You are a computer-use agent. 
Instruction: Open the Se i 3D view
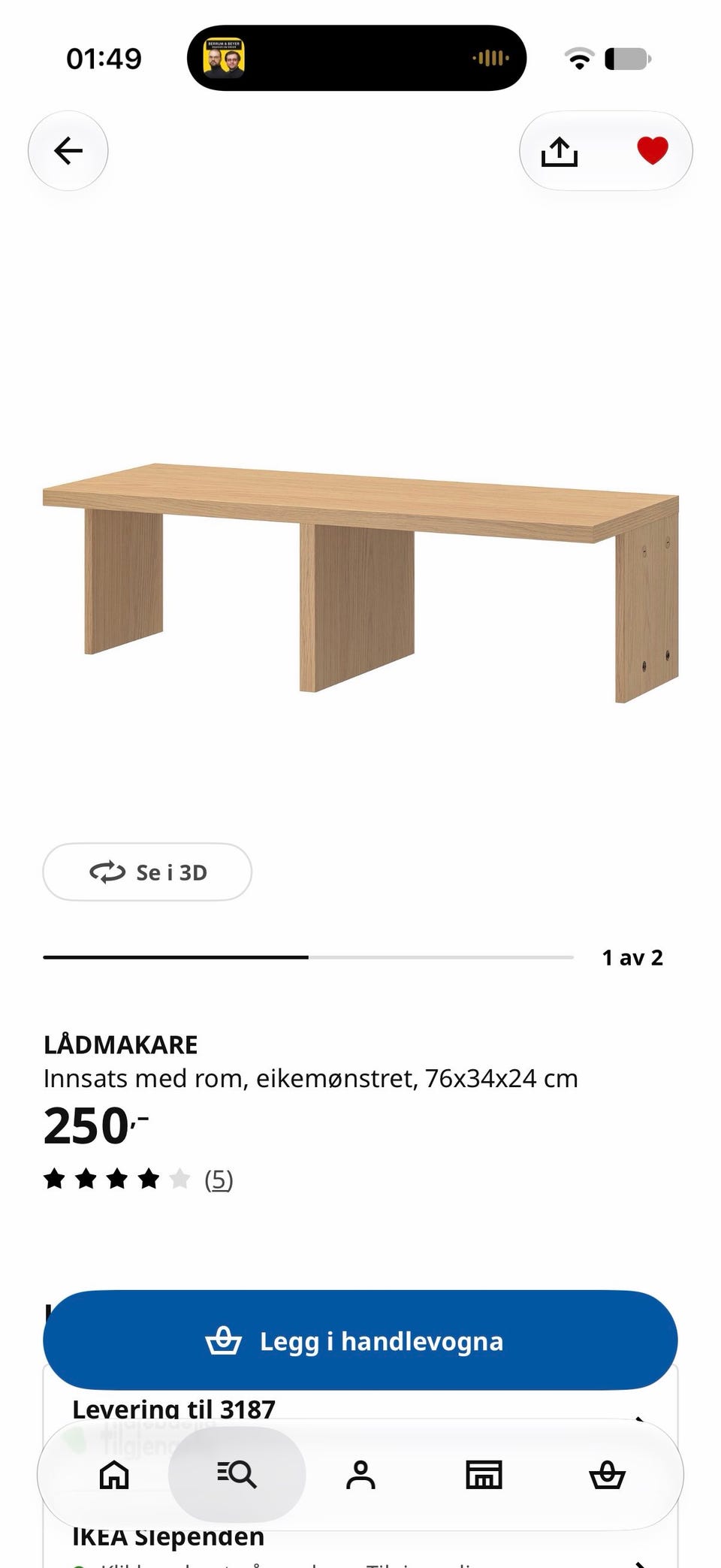(x=147, y=872)
